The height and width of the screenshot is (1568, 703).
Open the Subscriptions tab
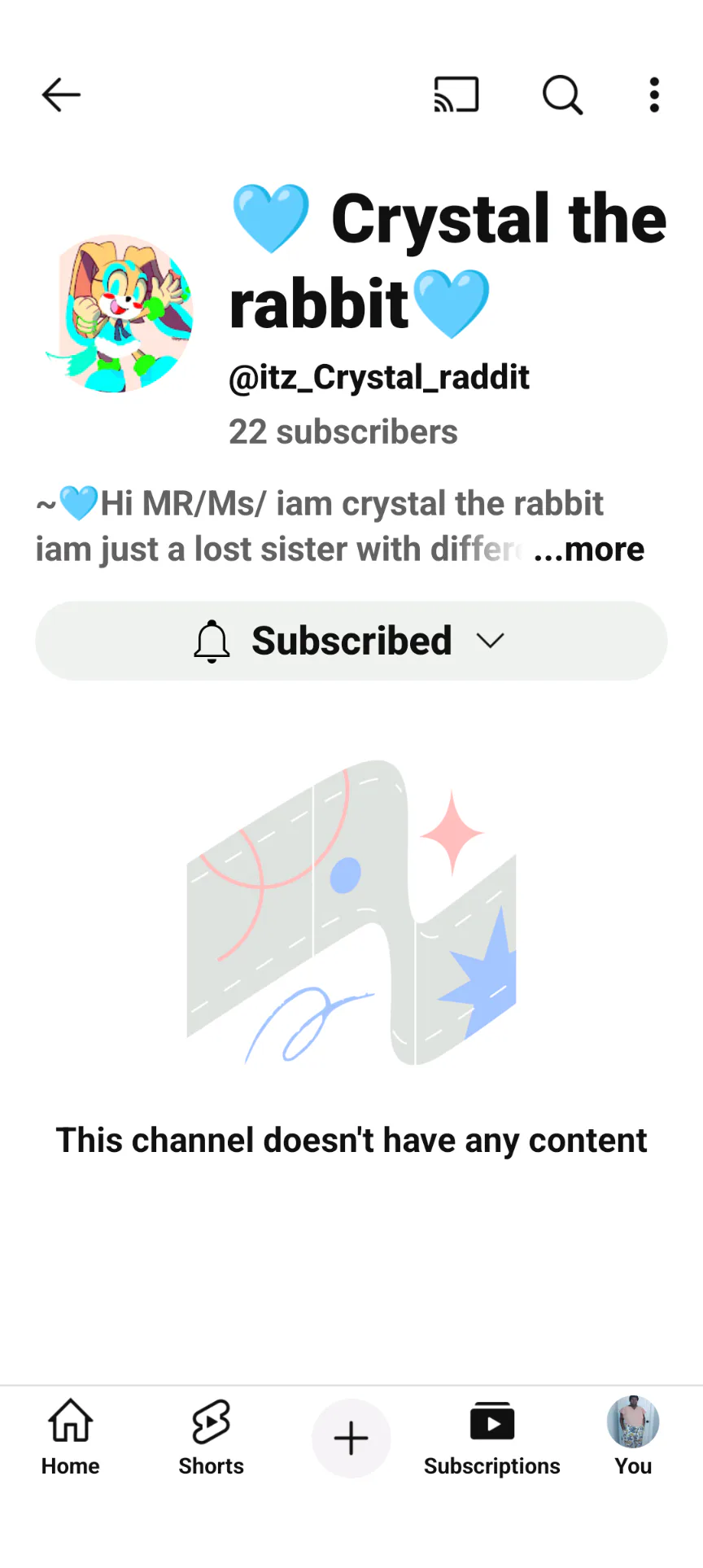pos(491,1439)
